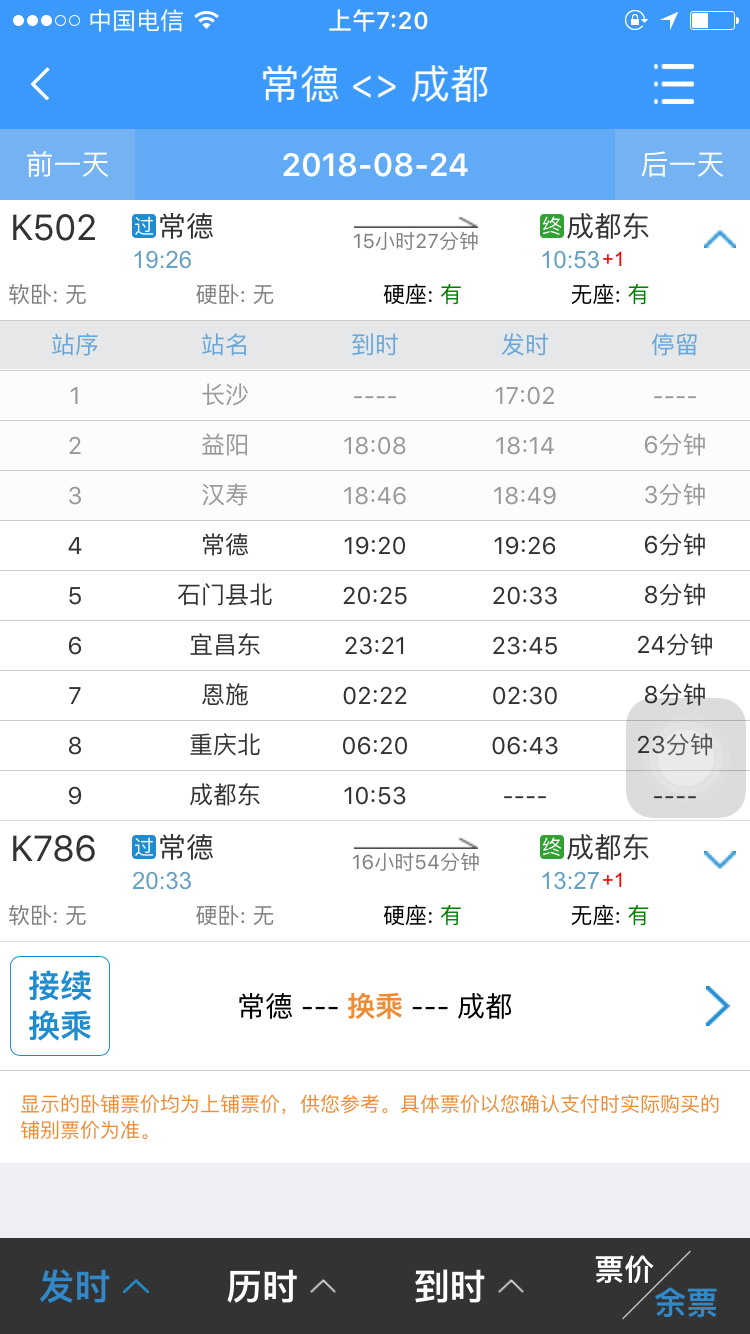Open the date picker showing 2018-08-24
Image resolution: width=750 pixels, height=1334 pixels.
(375, 164)
